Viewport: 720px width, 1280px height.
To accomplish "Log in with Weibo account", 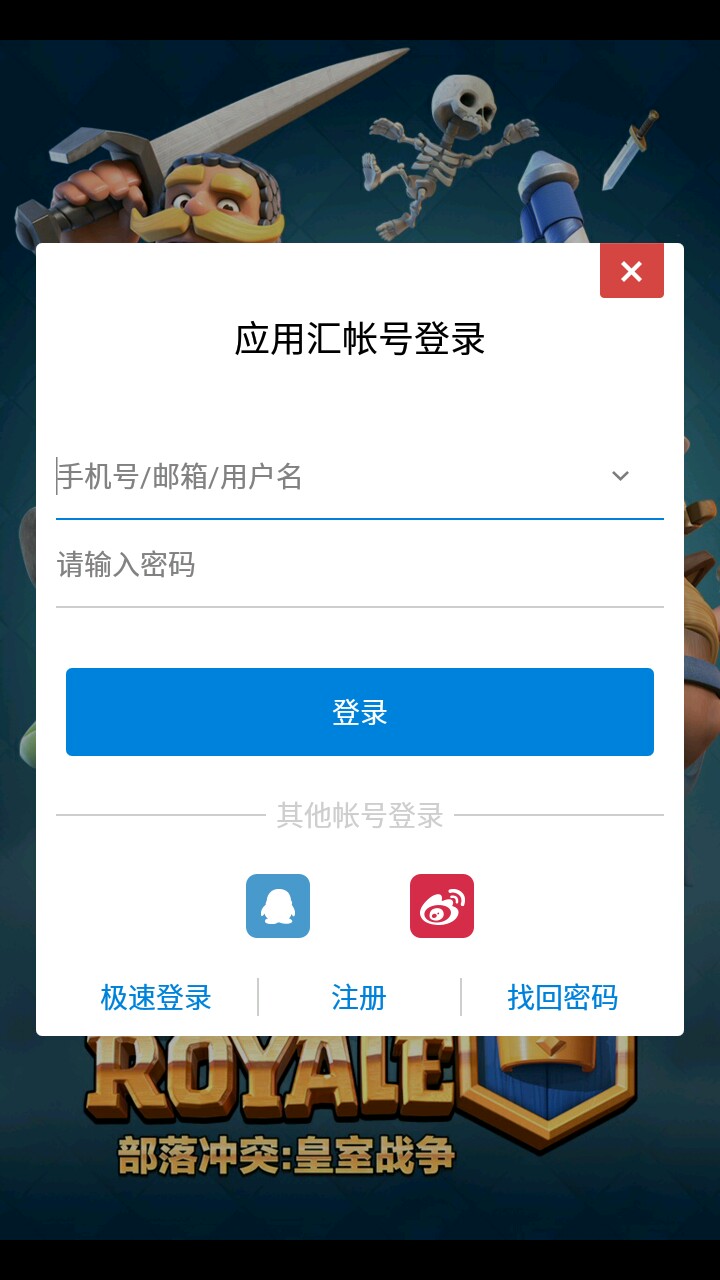I will [x=442, y=906].
